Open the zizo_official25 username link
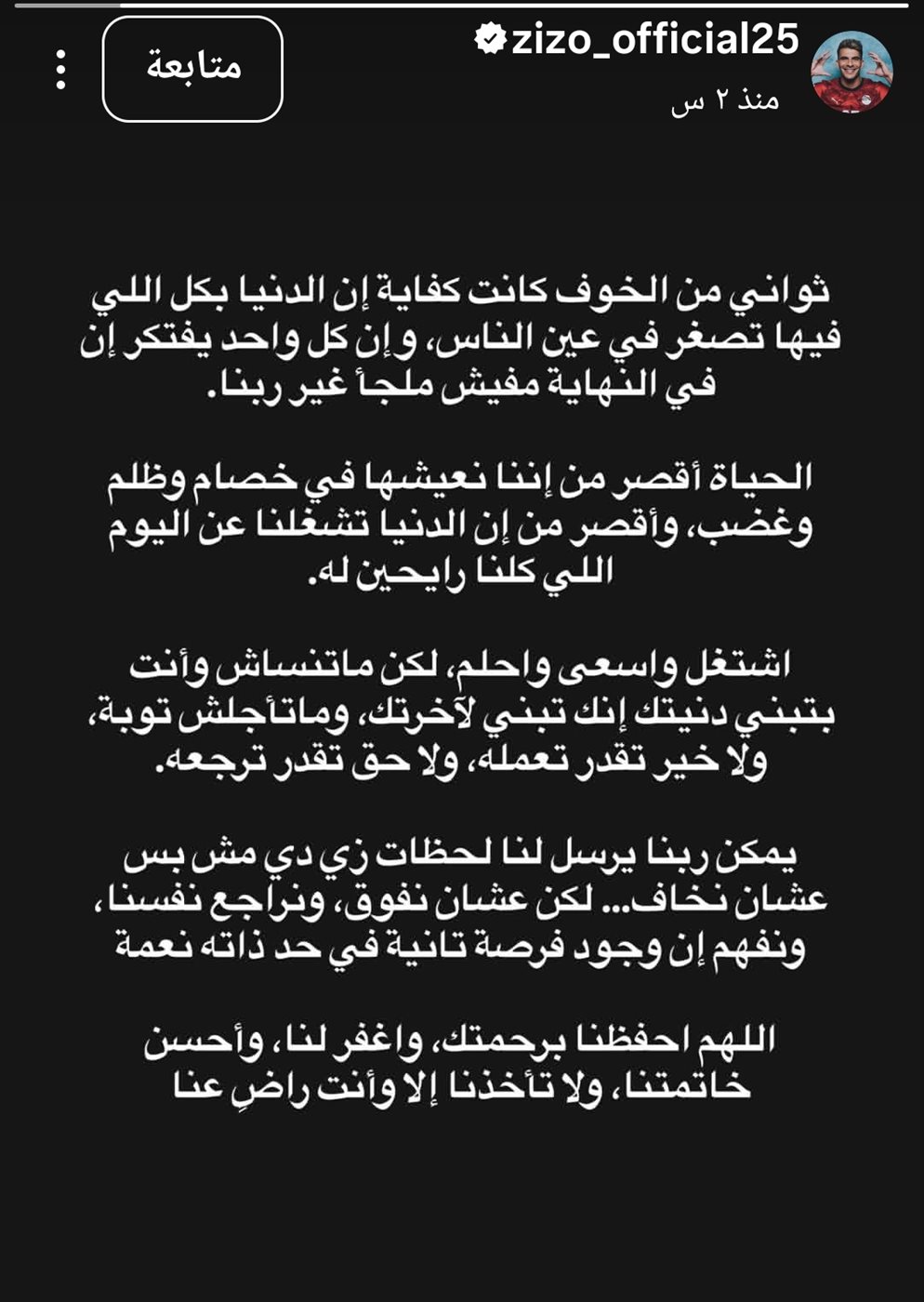Screen dimensions: 924x1302 point(654,40)
